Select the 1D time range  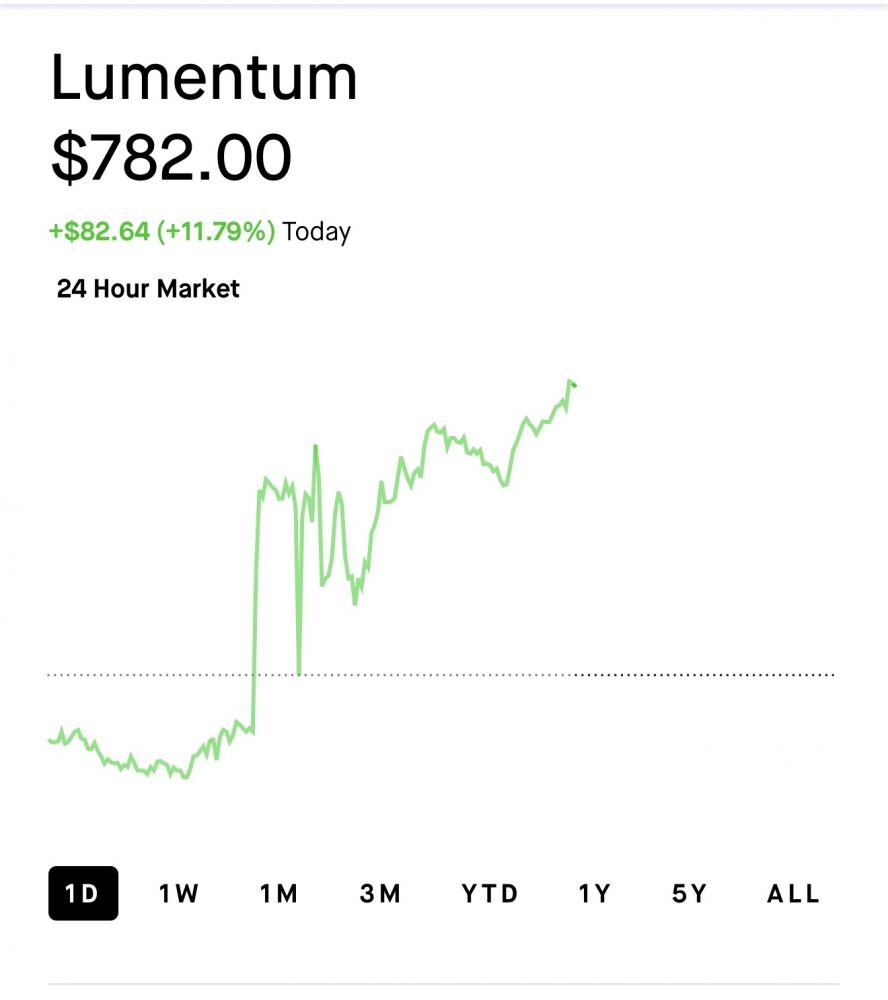tap(83, 893)
